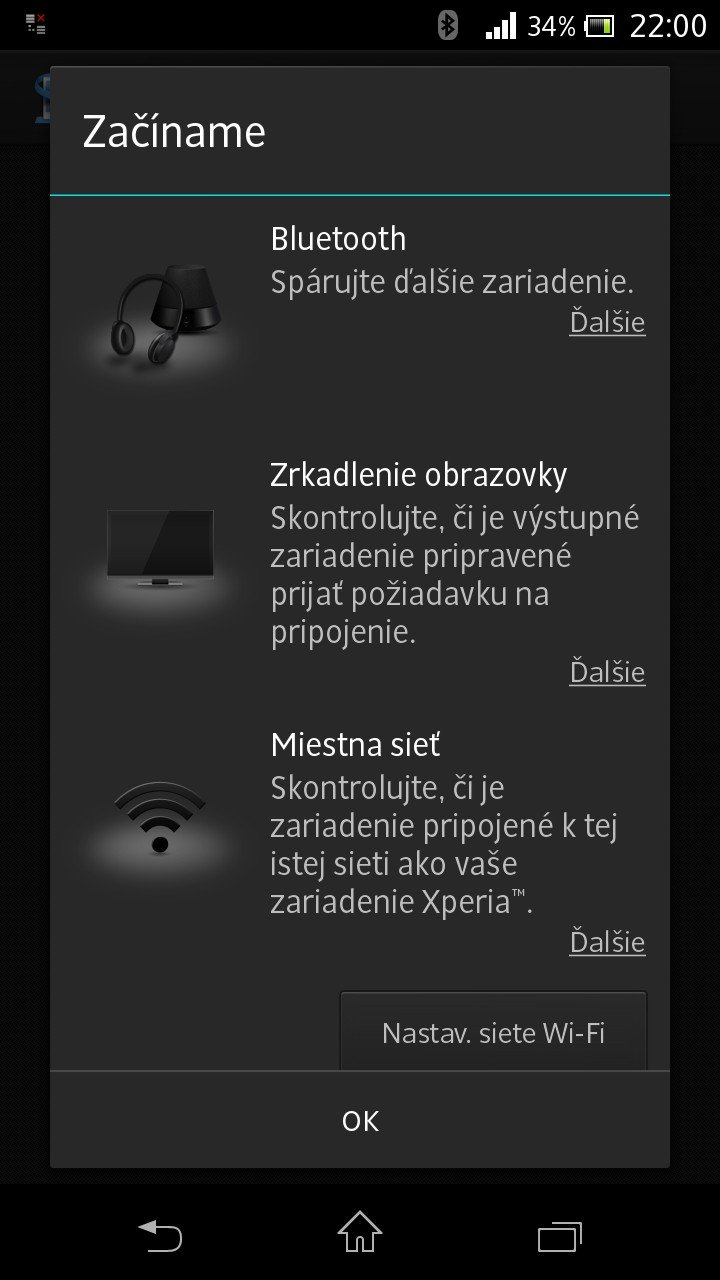720x1280 pixels.
Task: Follow the Ďalšie link under Miestna sieť
Action: 607,942
